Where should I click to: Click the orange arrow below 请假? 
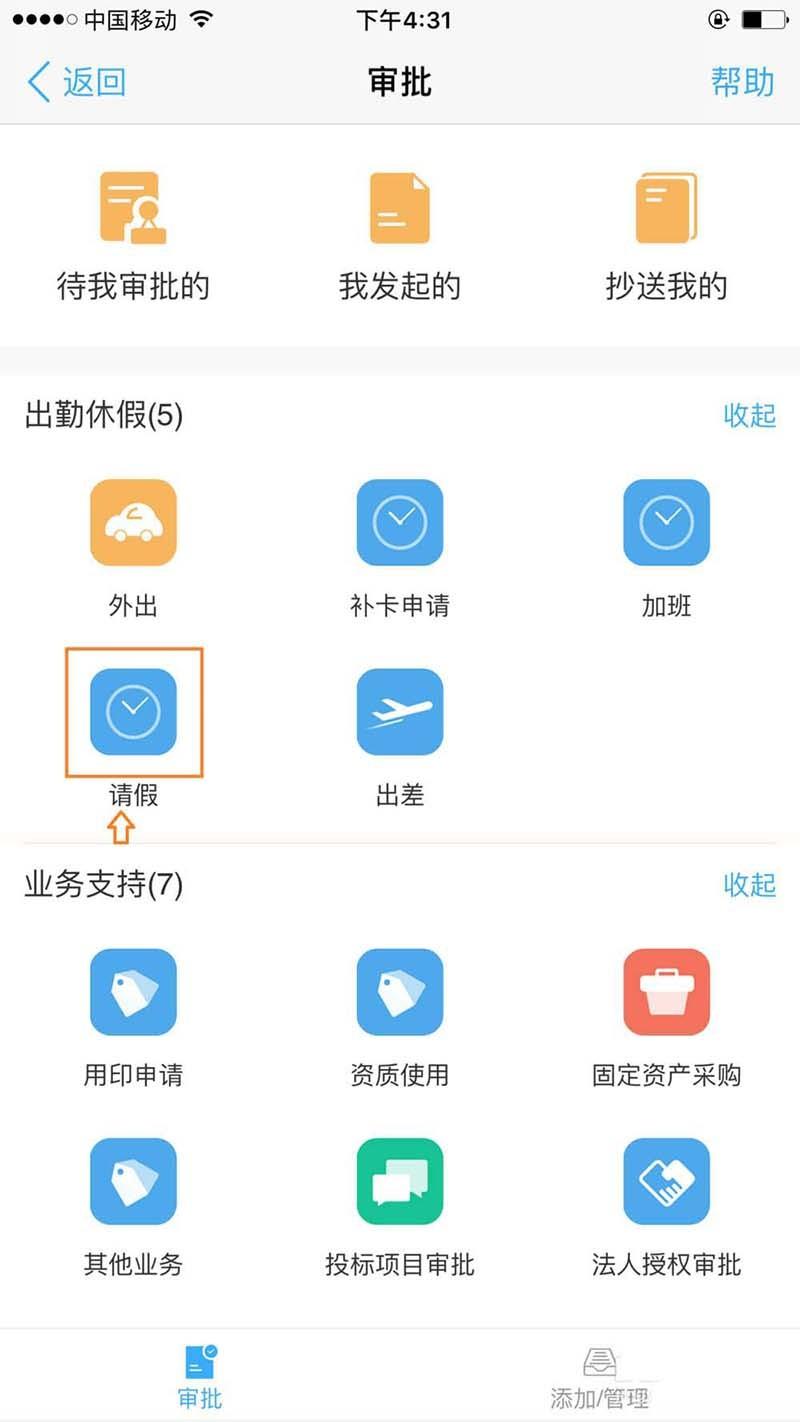tap(121, 828)
